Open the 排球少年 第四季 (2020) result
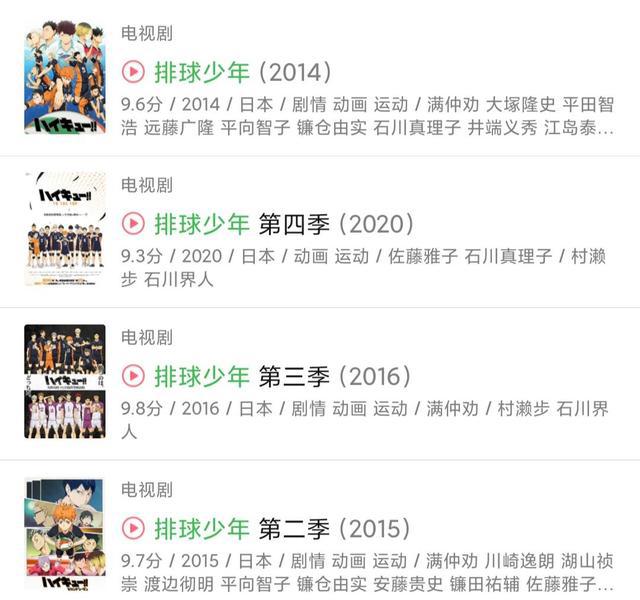The width and height of the screenshot is (640, 600). pyautogui.click(x=270, y=224)
